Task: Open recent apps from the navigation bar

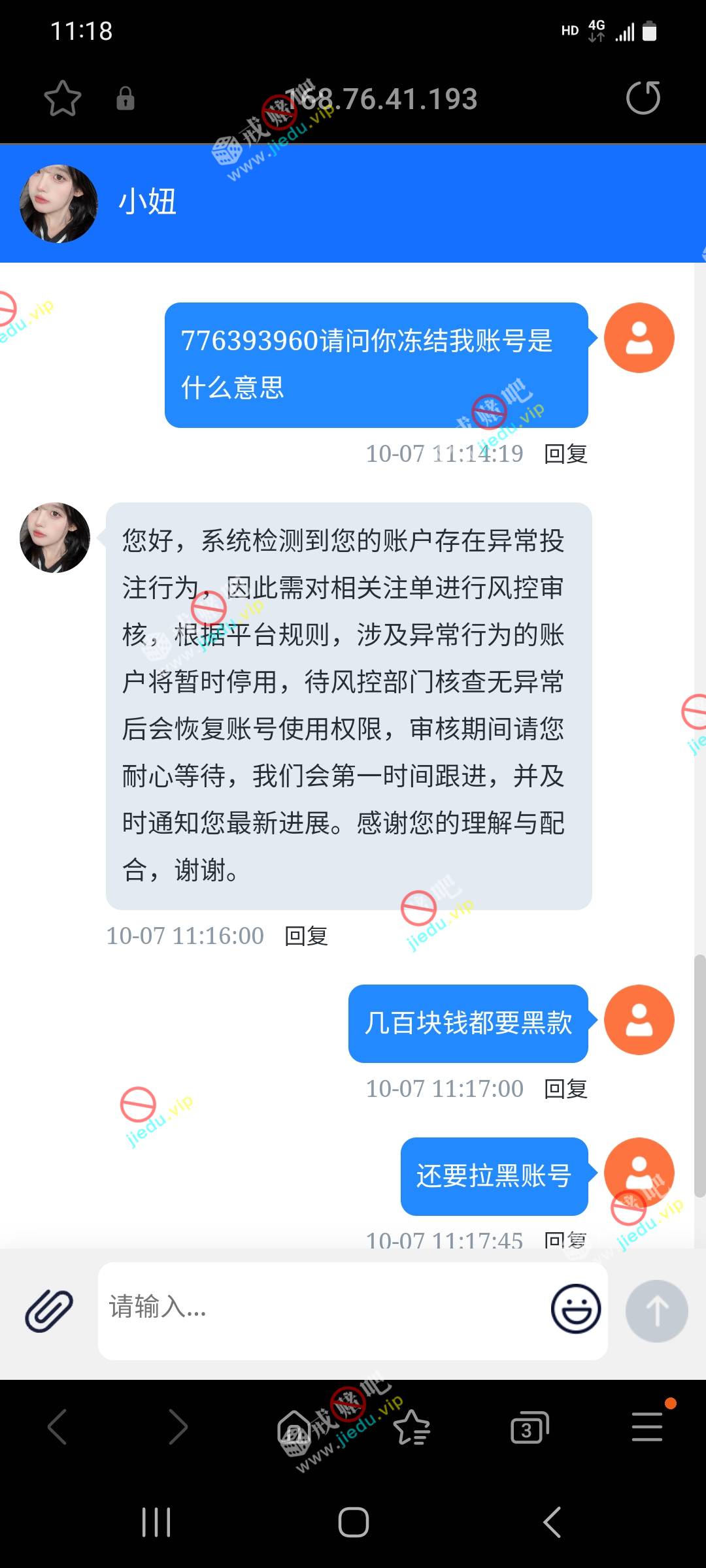Action: coord(156,1522)
